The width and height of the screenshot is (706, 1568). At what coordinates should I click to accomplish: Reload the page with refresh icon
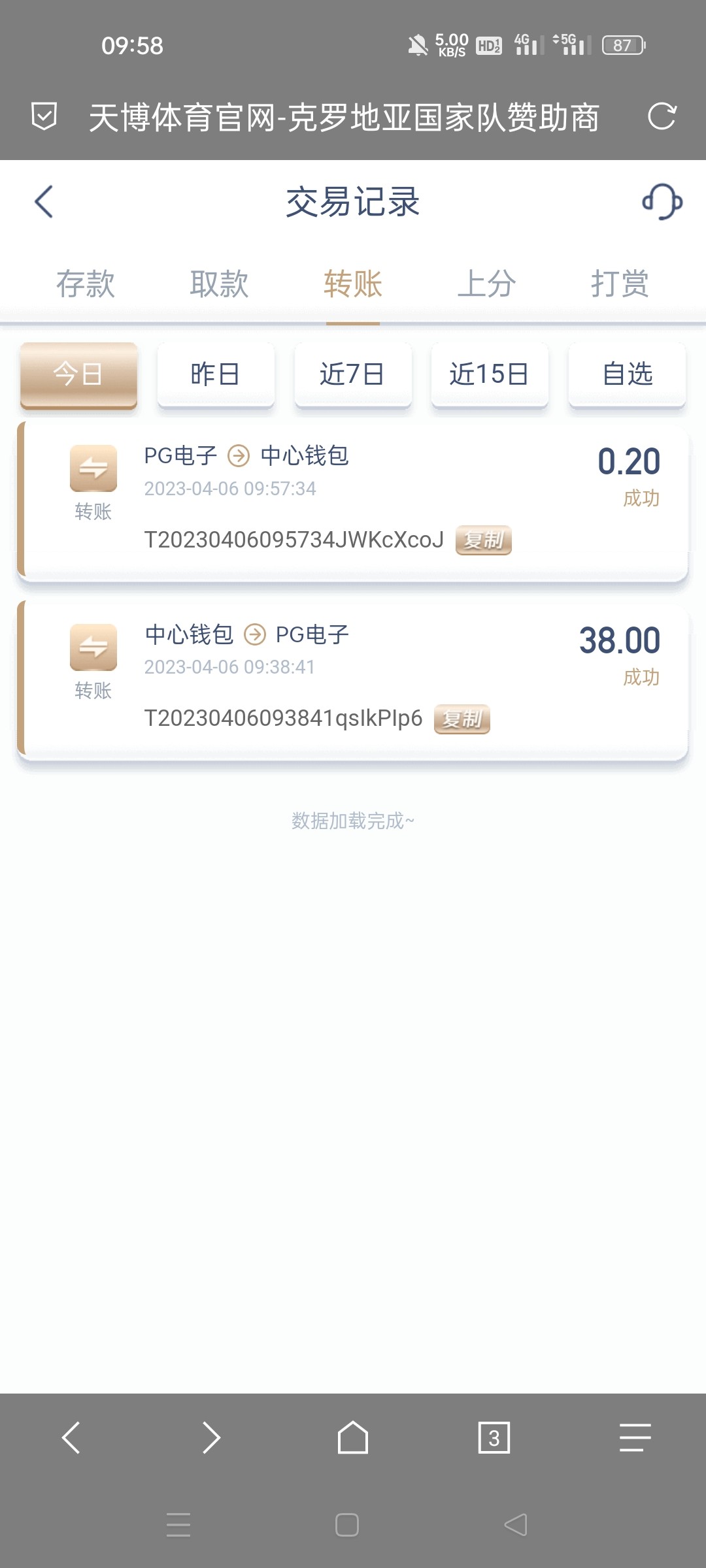tap(662, 117)
